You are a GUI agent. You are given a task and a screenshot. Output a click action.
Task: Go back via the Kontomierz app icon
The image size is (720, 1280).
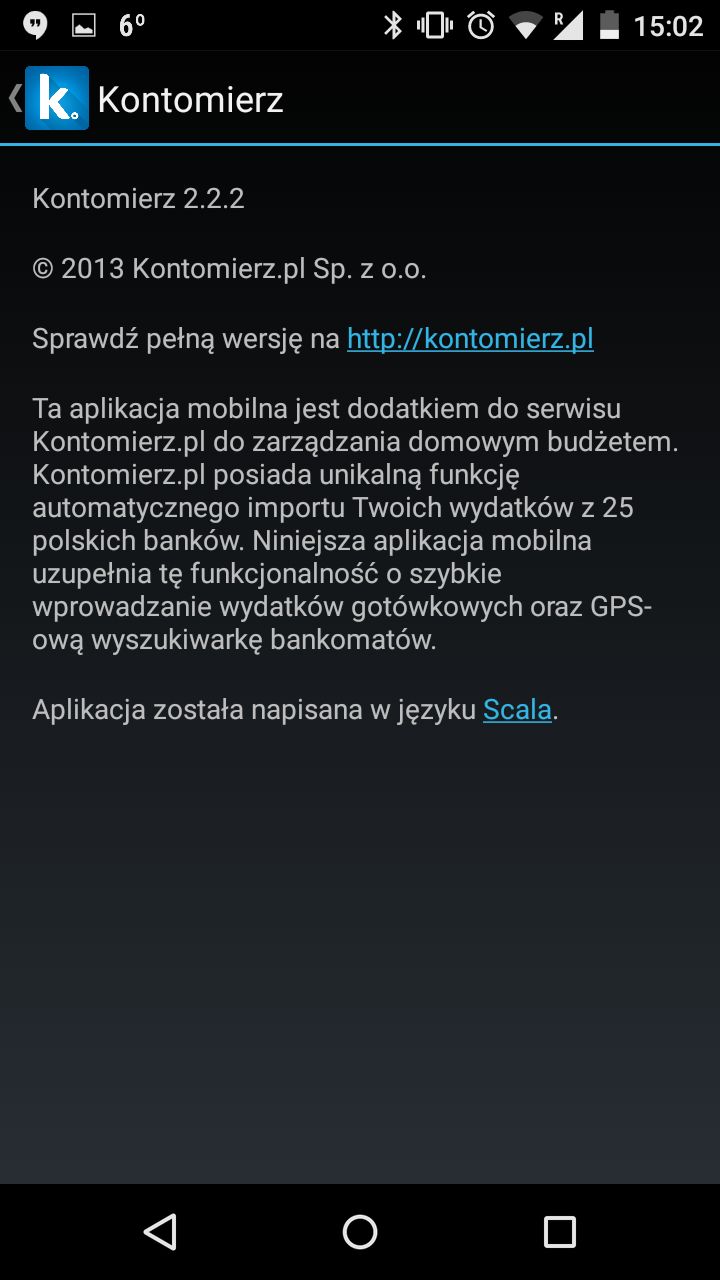[55, 98]
